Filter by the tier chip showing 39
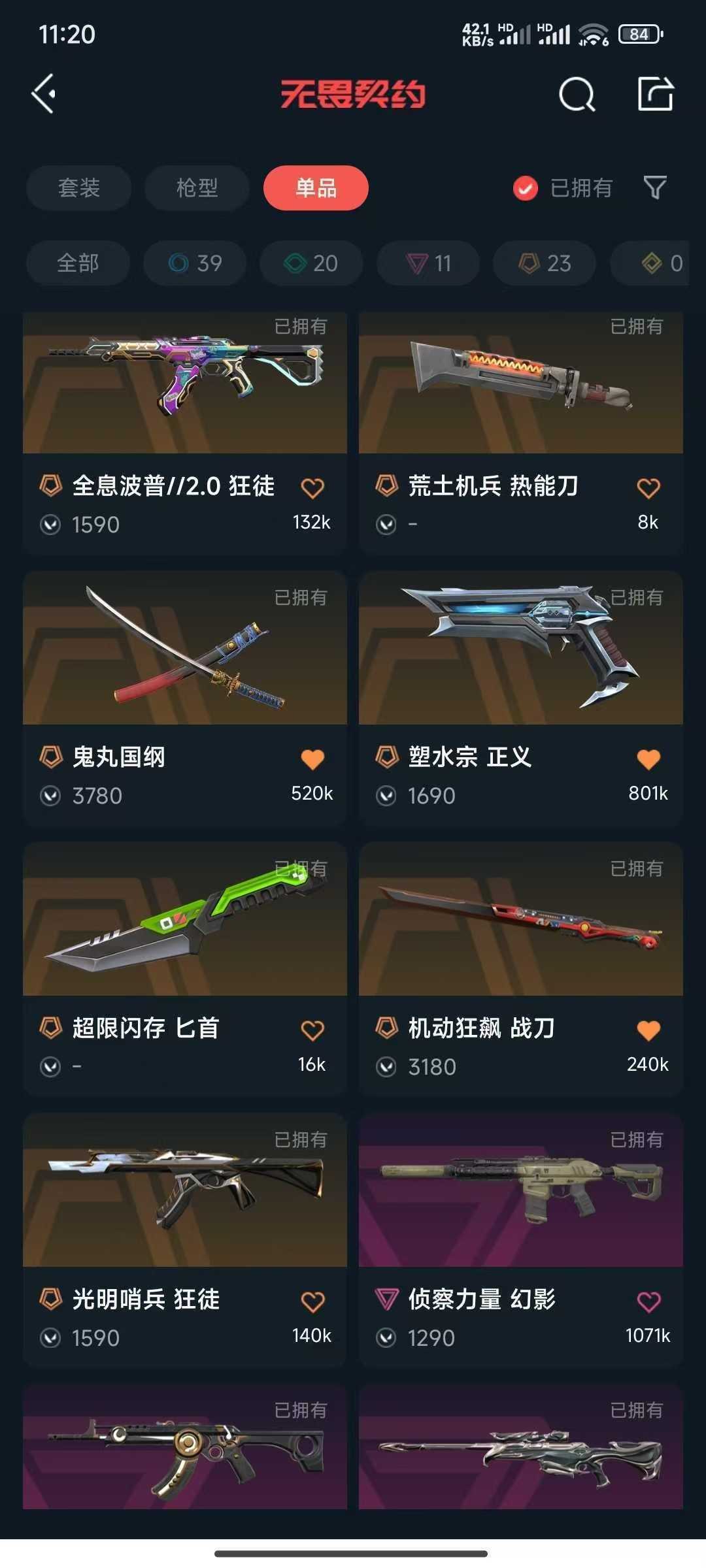 pyautogui.click(x=195, y=263)
